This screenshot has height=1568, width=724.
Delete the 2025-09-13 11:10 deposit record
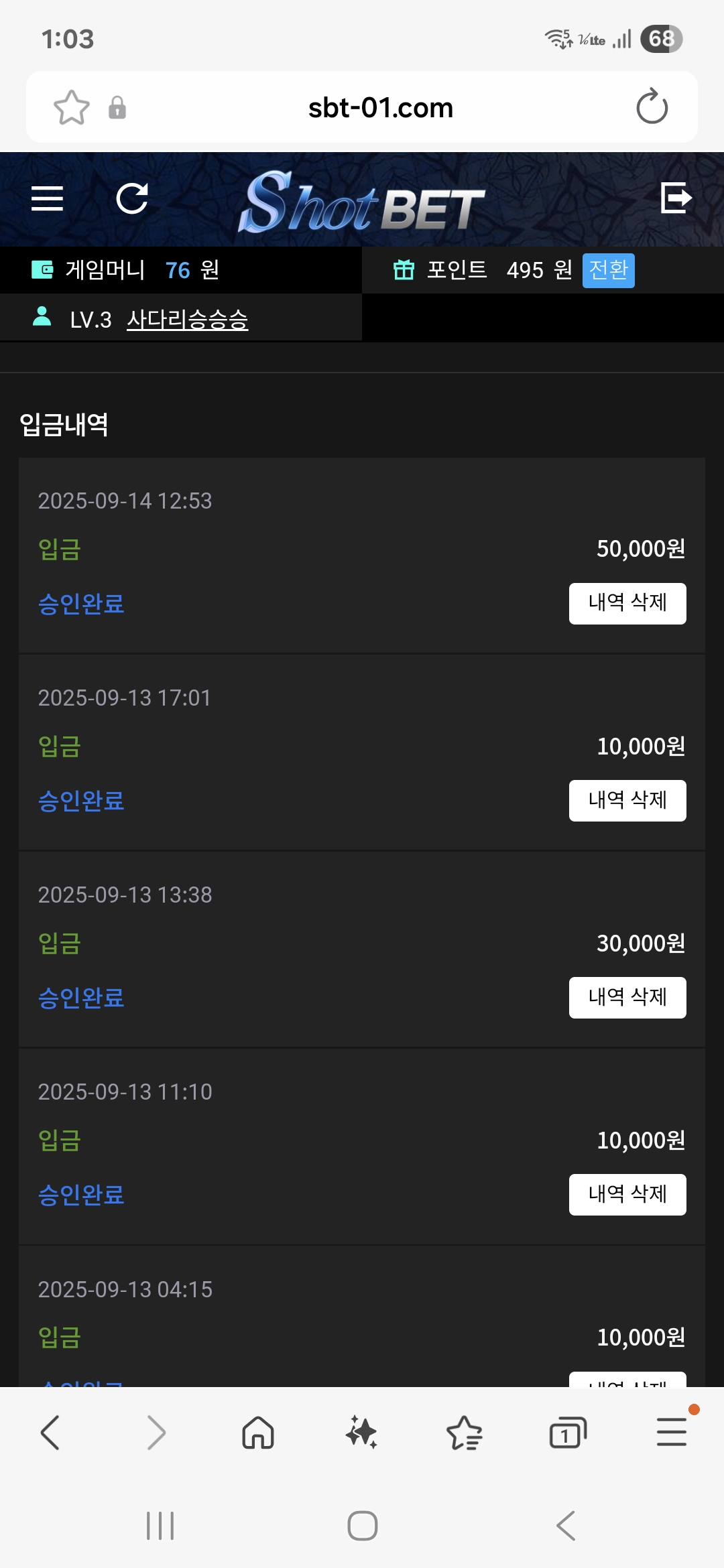point(627,1194)
